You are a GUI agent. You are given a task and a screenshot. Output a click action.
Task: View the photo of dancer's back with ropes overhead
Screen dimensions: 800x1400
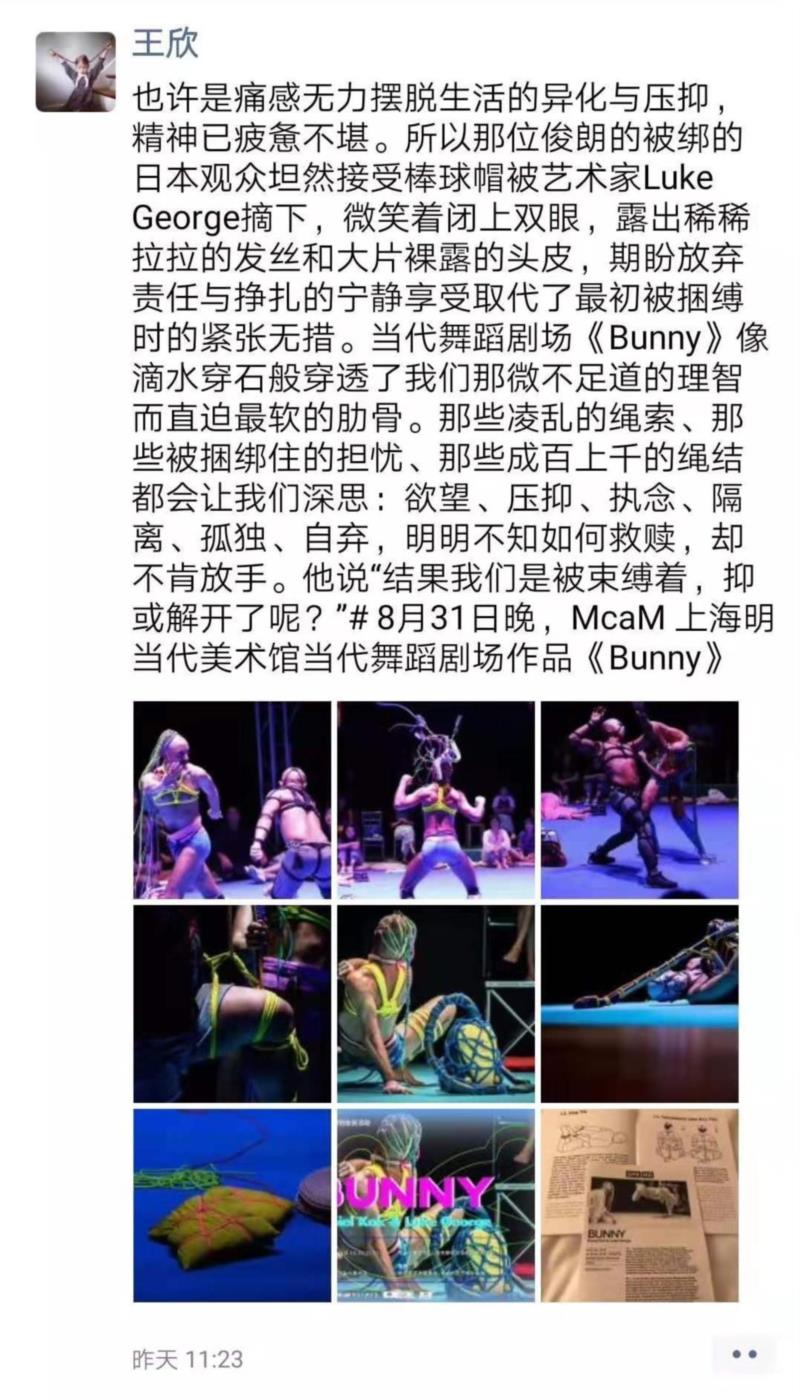pos(436,799)
